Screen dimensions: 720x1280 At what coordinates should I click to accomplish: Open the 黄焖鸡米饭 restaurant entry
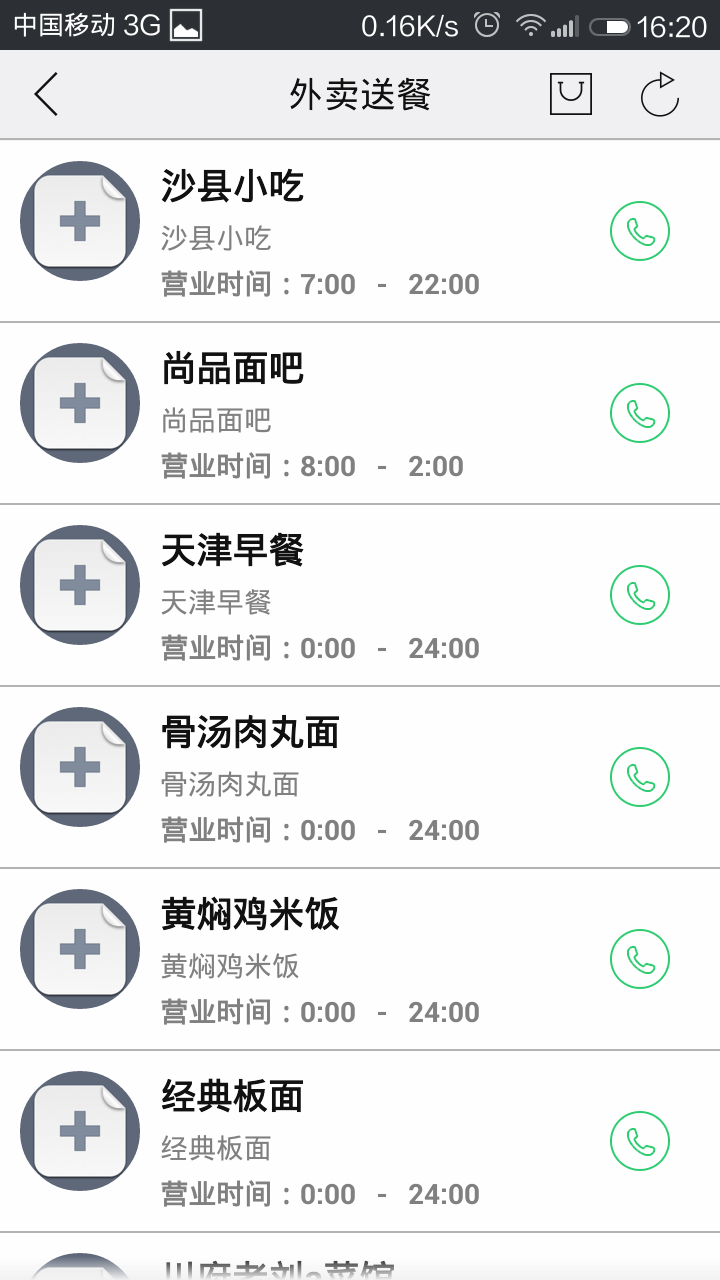(360, 960)
